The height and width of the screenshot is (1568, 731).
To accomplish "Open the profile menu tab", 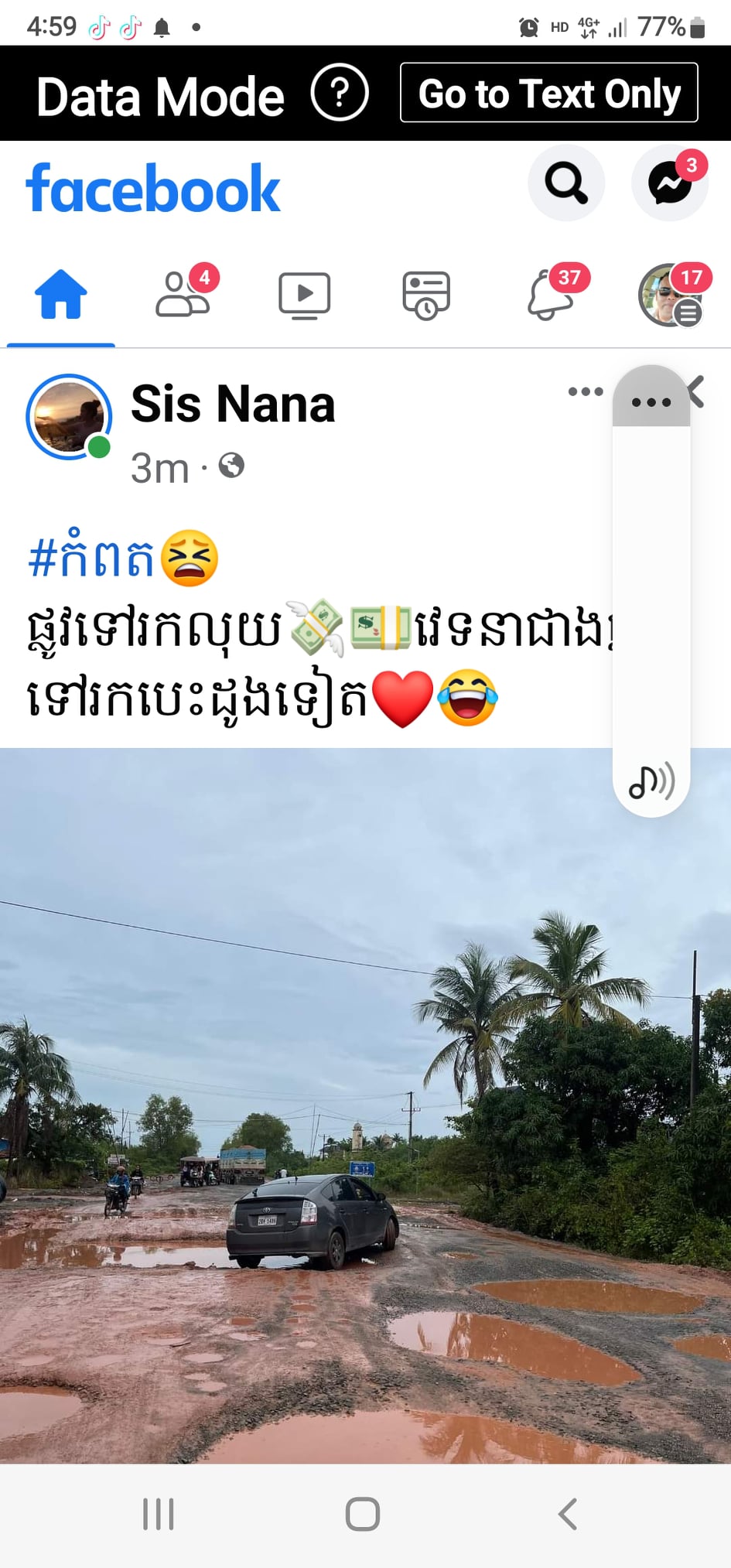I will point(670,295).
